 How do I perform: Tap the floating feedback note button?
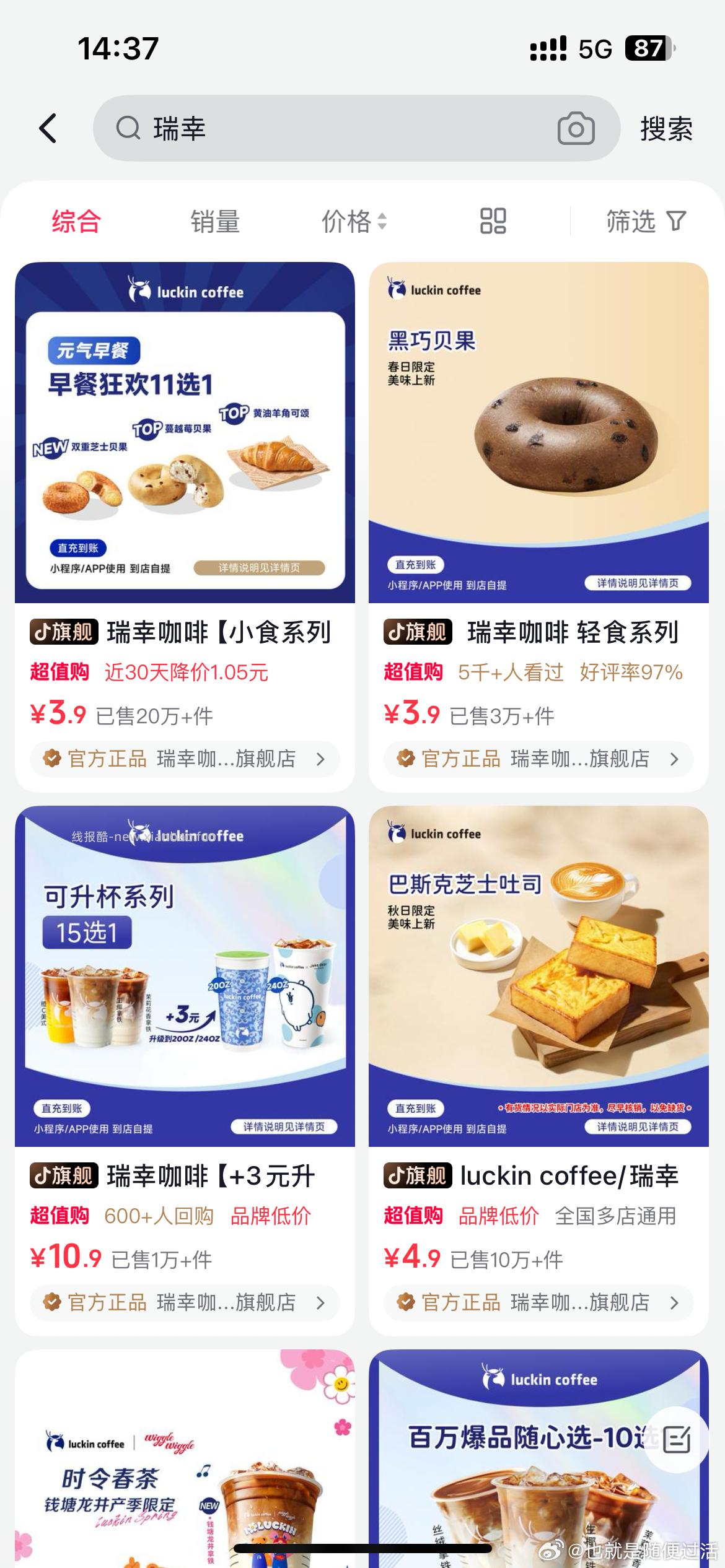point(676,1439)
